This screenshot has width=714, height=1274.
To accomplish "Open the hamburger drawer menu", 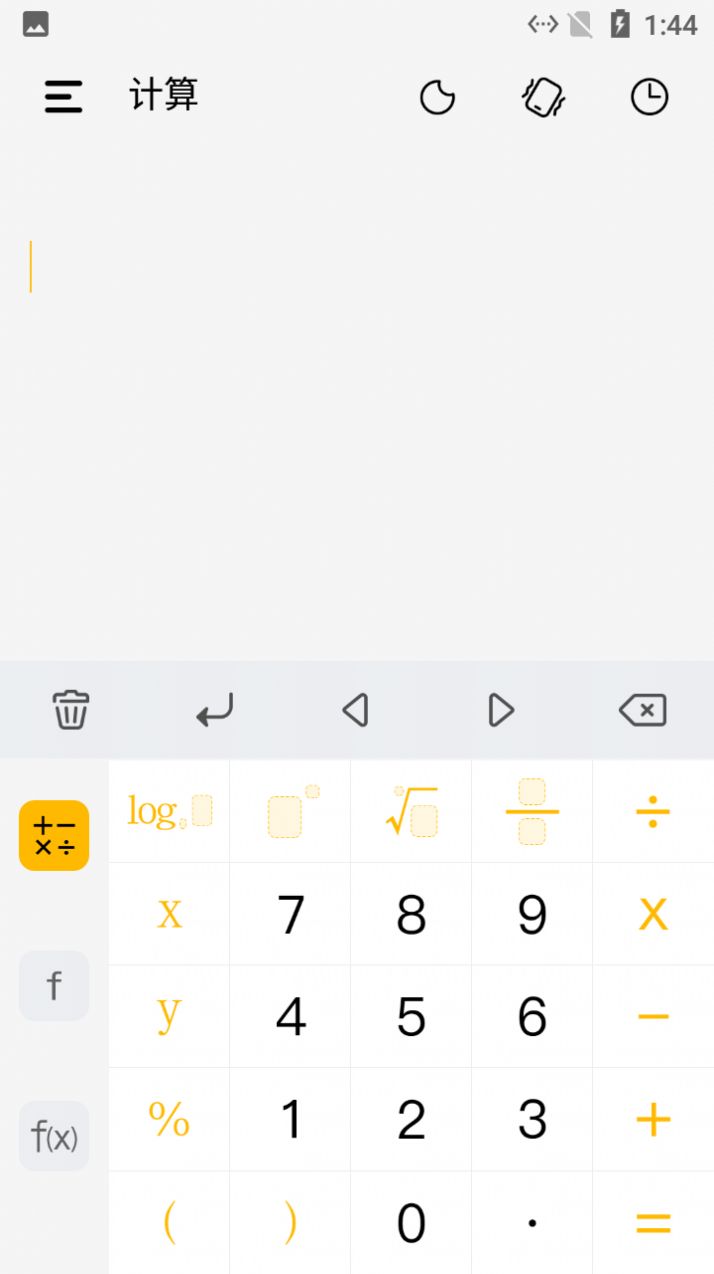I will click(63, 97).
